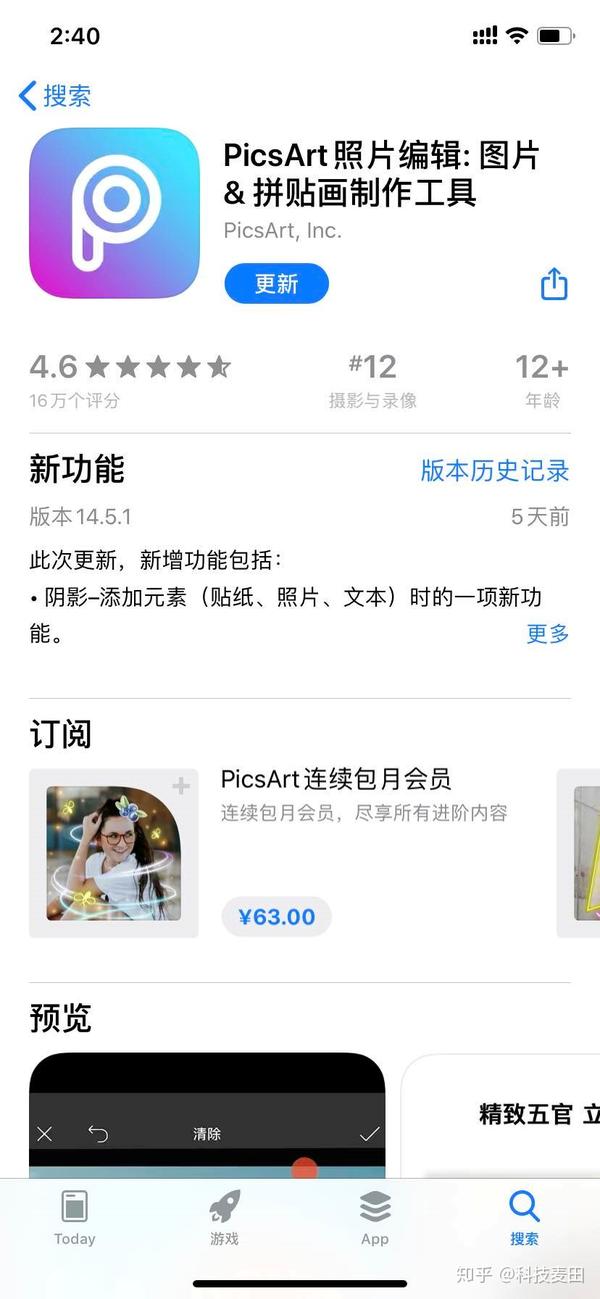Screen dimensions: 600x1299
Task: Open 版本历史记录
Action: [494, 470]
